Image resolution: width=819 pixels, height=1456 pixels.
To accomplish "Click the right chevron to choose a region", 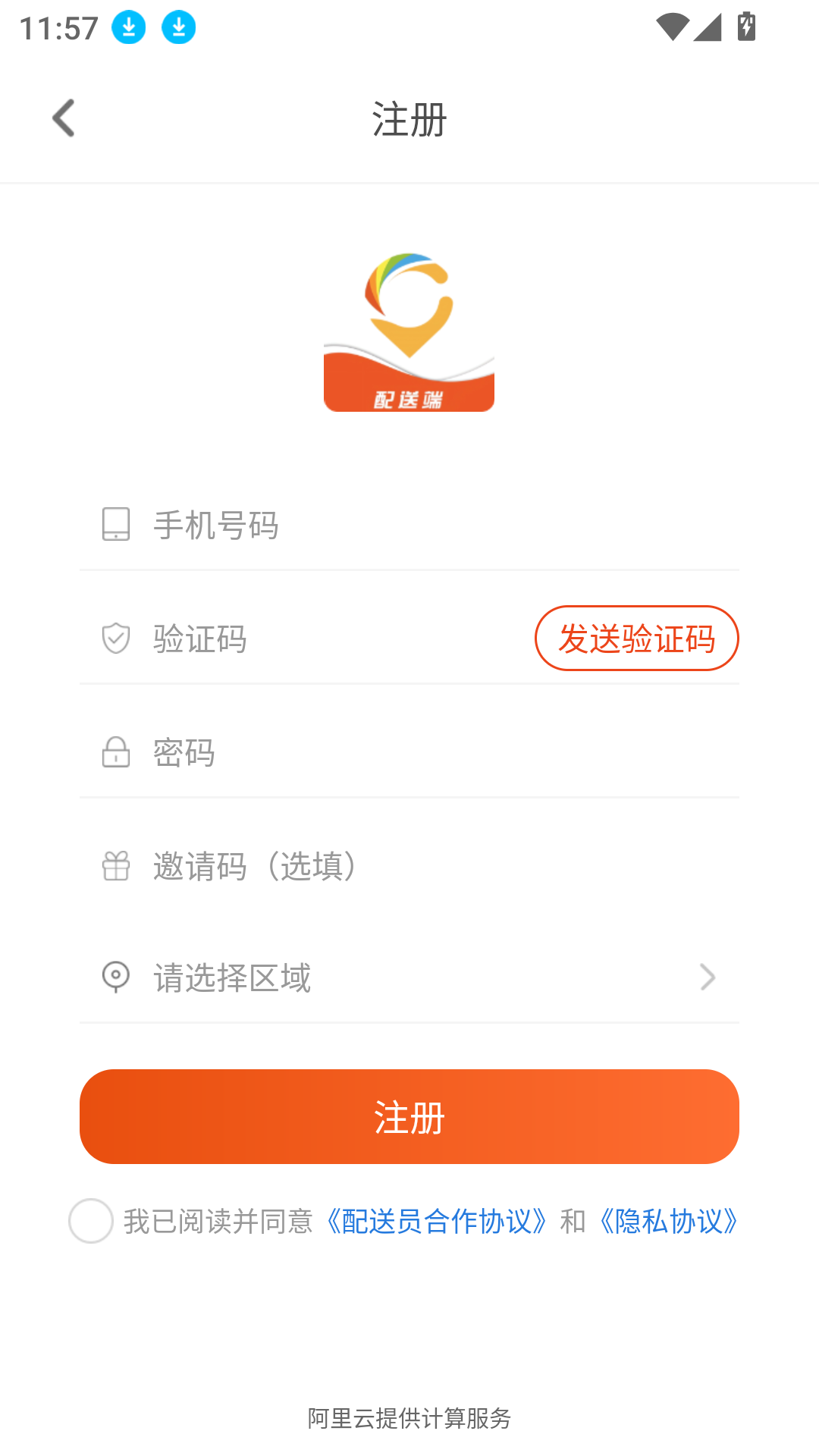I will [708, 978].
